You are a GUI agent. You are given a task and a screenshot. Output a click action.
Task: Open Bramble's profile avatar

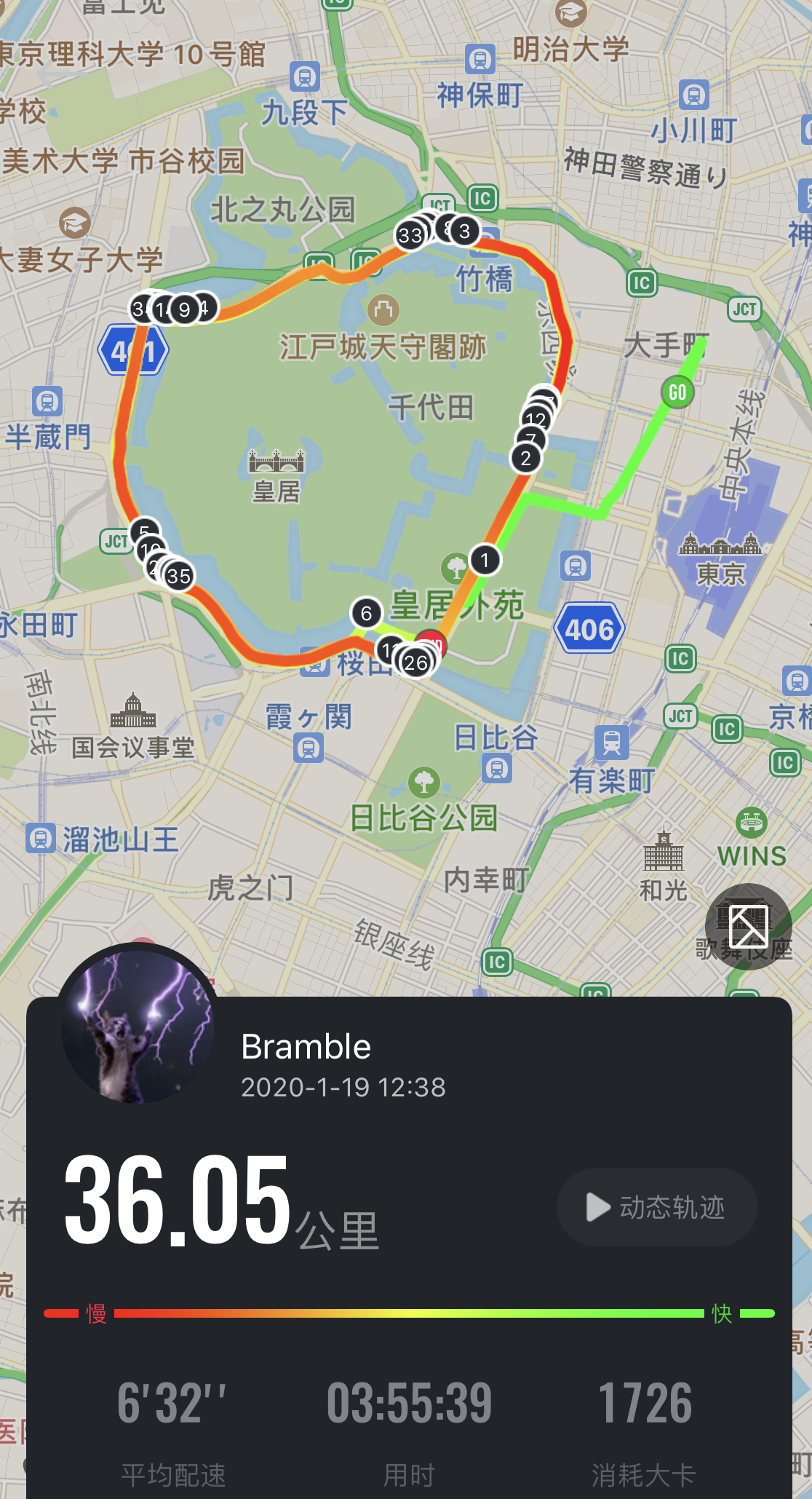[x=138, y=1026]
